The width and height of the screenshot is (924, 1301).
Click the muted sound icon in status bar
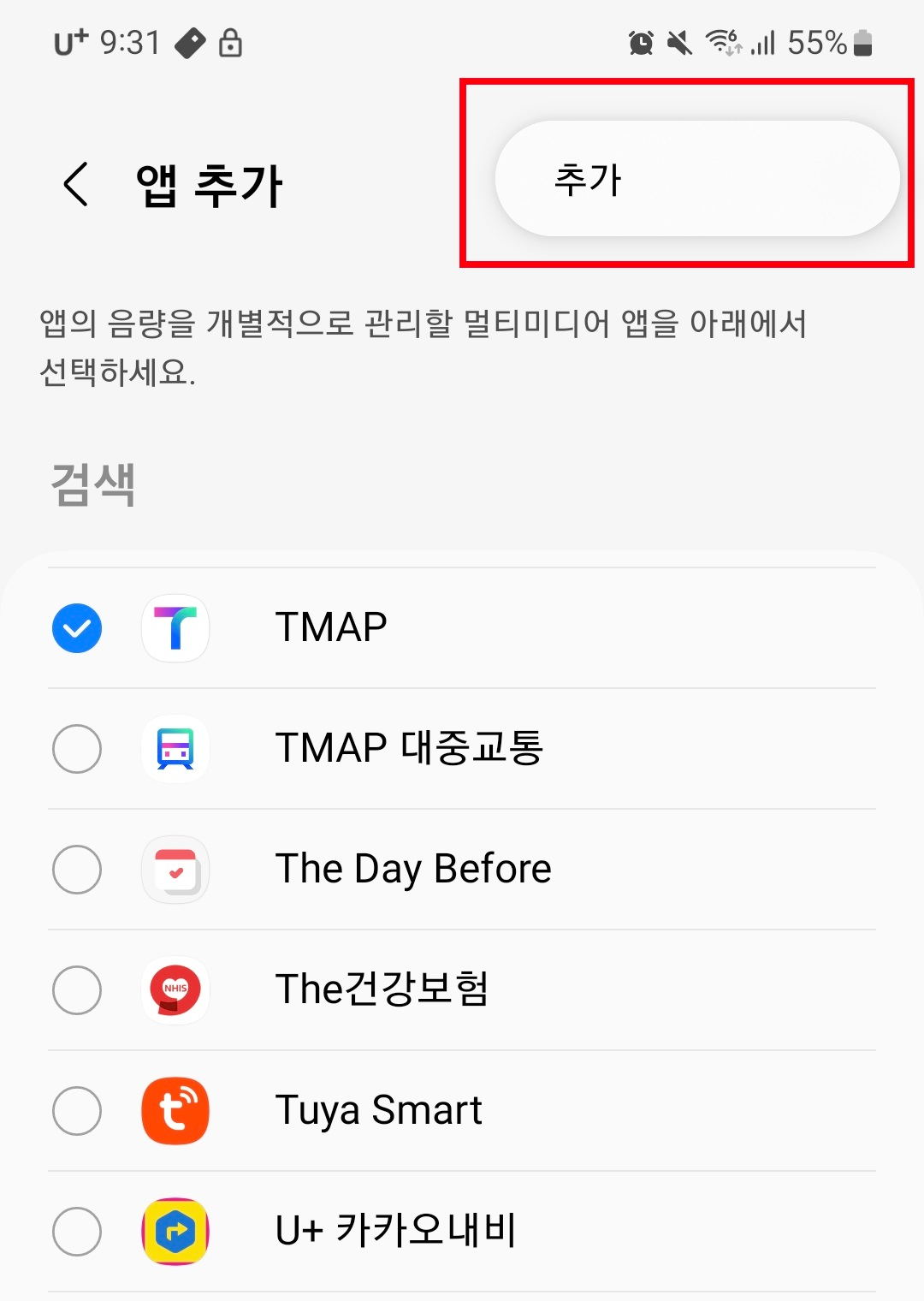678,42
